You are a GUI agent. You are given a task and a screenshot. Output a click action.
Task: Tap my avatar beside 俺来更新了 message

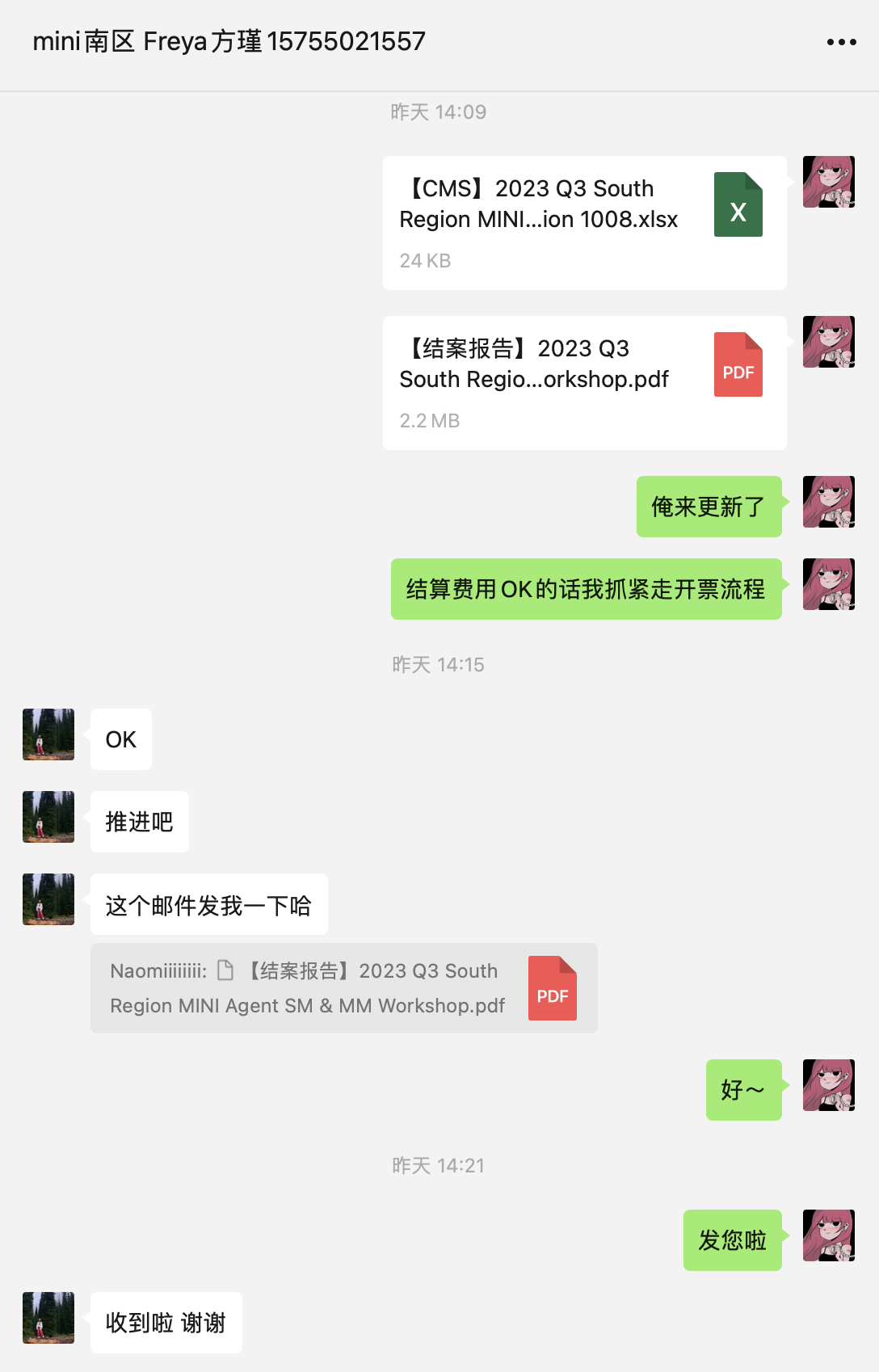pyautogui.click(x=828, y=502)
